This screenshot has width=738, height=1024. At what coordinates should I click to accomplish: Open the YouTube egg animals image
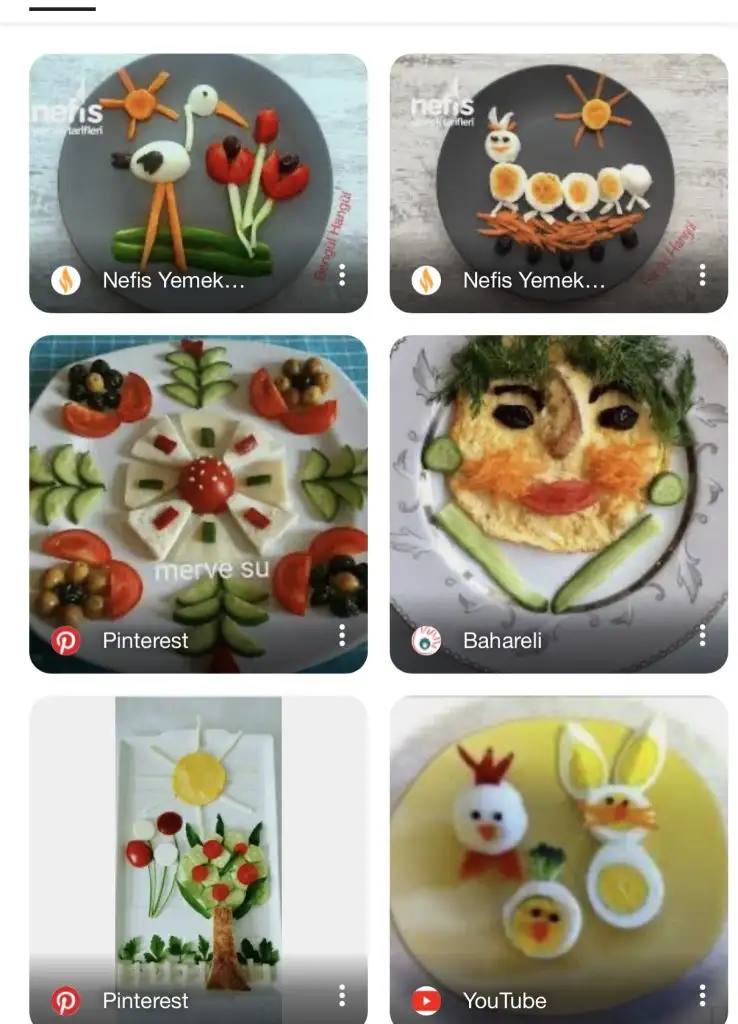(x=558, y=840)
